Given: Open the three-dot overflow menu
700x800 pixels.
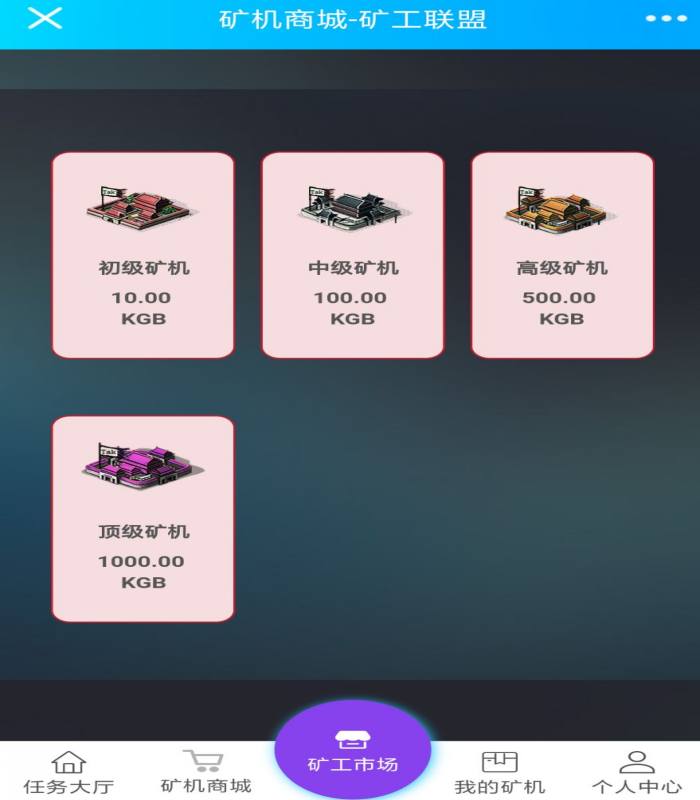Looking at the screenshot, I should [665, 19].
